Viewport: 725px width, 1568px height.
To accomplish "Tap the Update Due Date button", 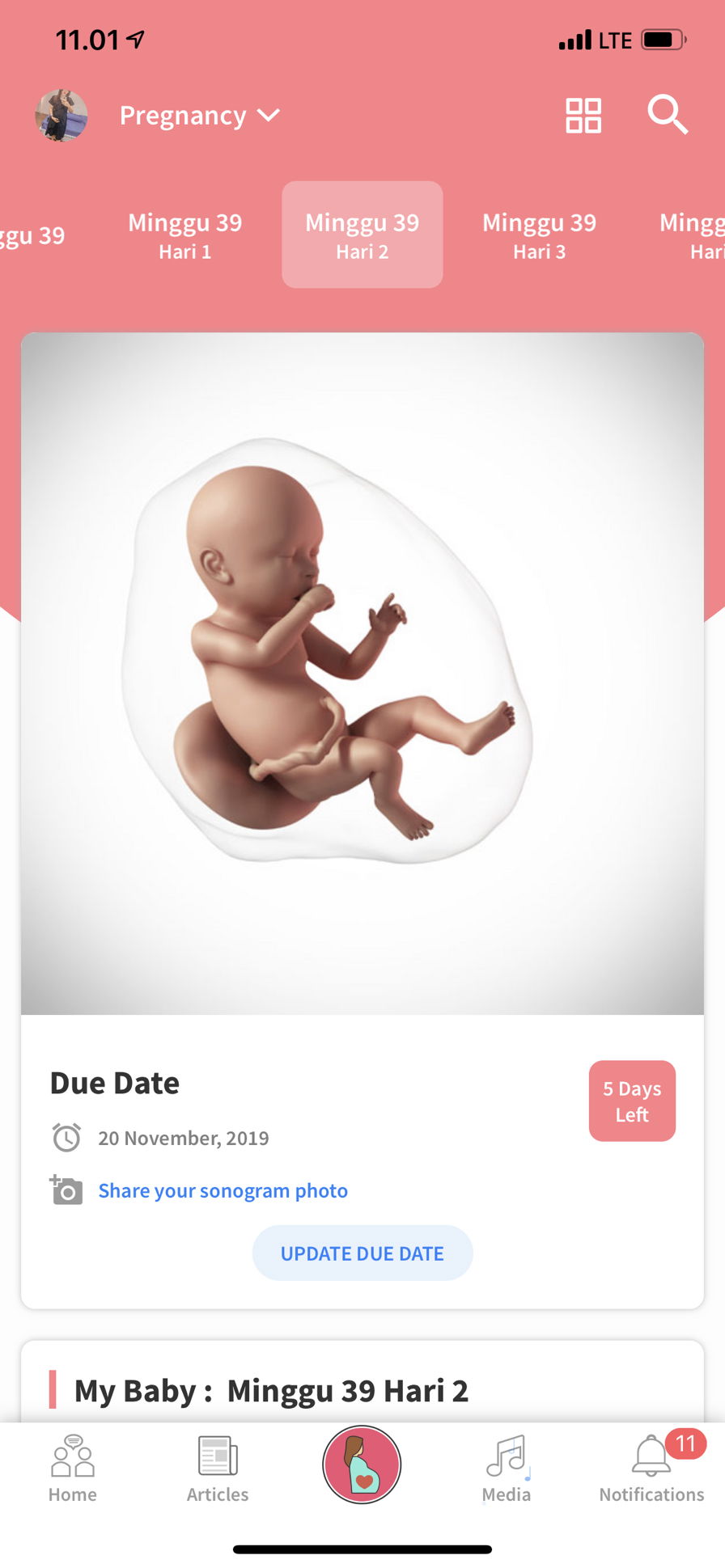I will (x=362, y=1253).
